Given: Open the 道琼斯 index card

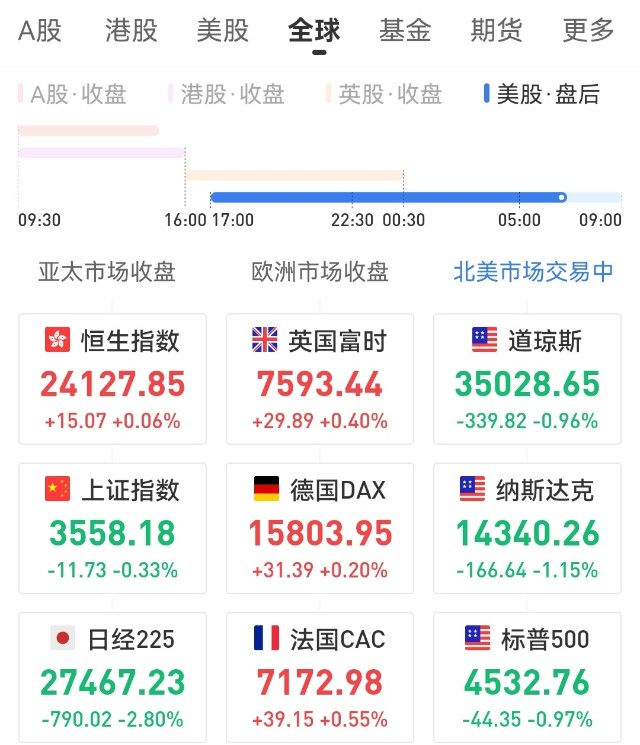Looking at the screenshot, I should [527, 378].
